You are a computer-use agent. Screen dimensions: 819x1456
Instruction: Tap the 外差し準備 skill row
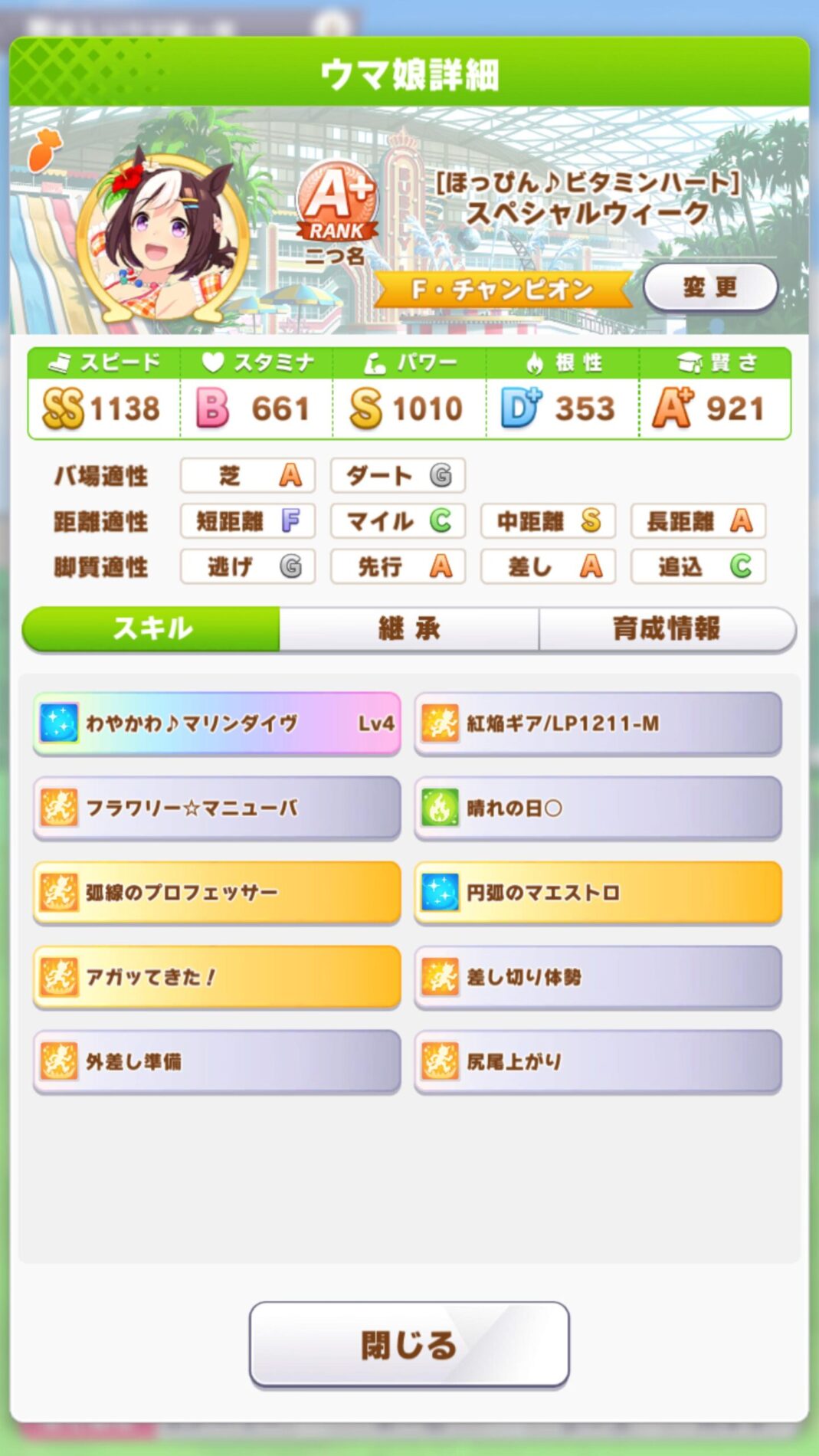point(217,1061)
